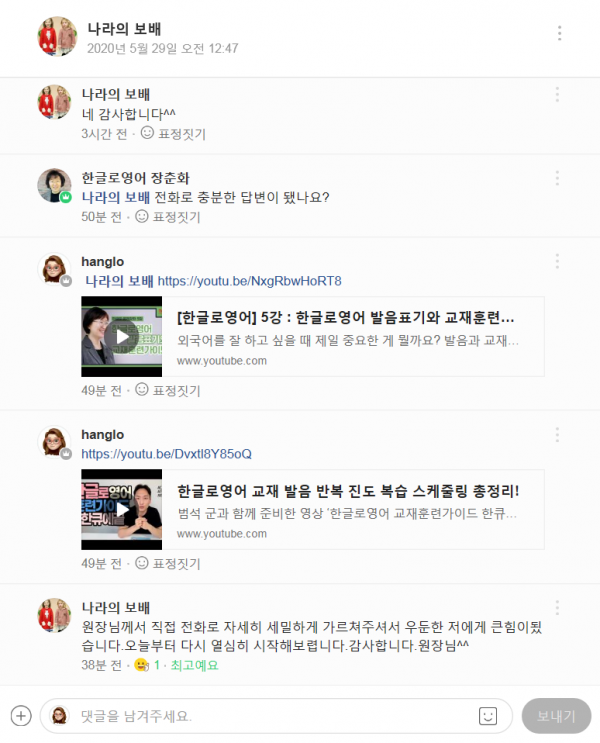Send comment with 보내기 button

556,716
